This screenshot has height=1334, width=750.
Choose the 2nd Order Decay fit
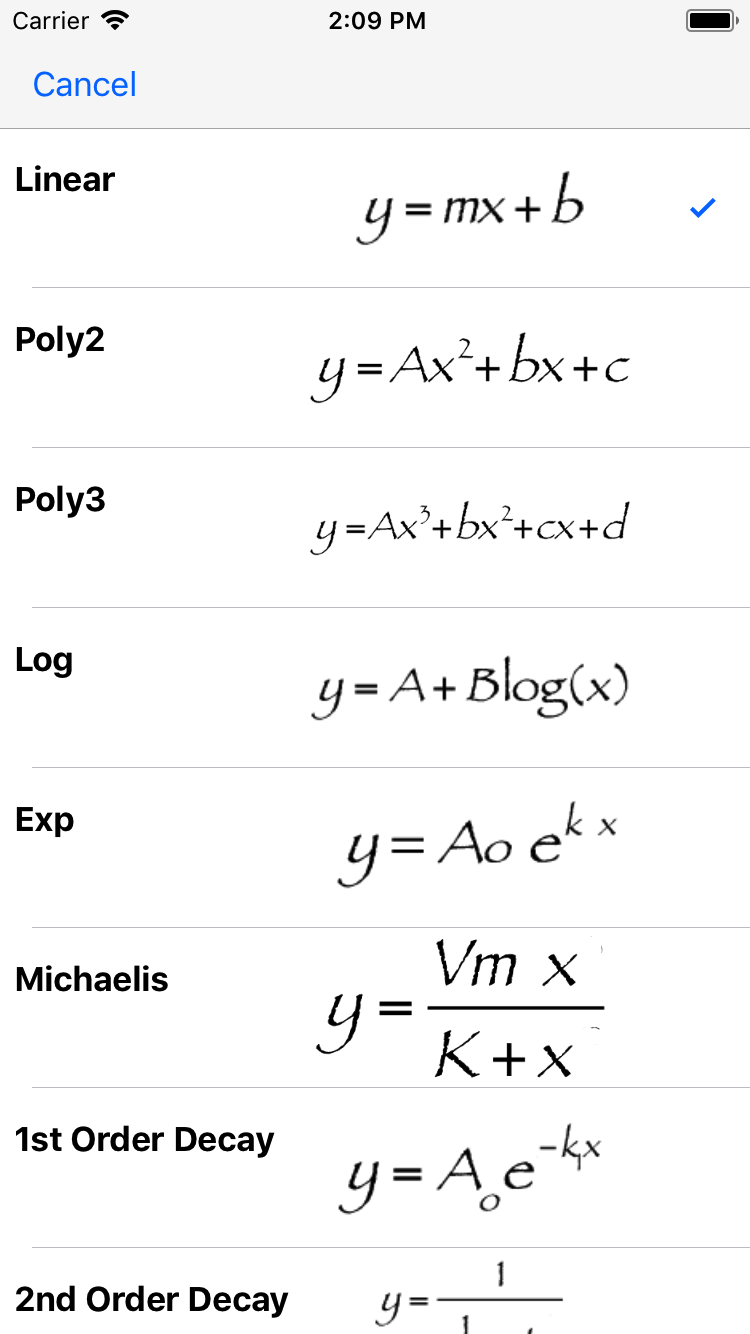tap(375, 1291)
